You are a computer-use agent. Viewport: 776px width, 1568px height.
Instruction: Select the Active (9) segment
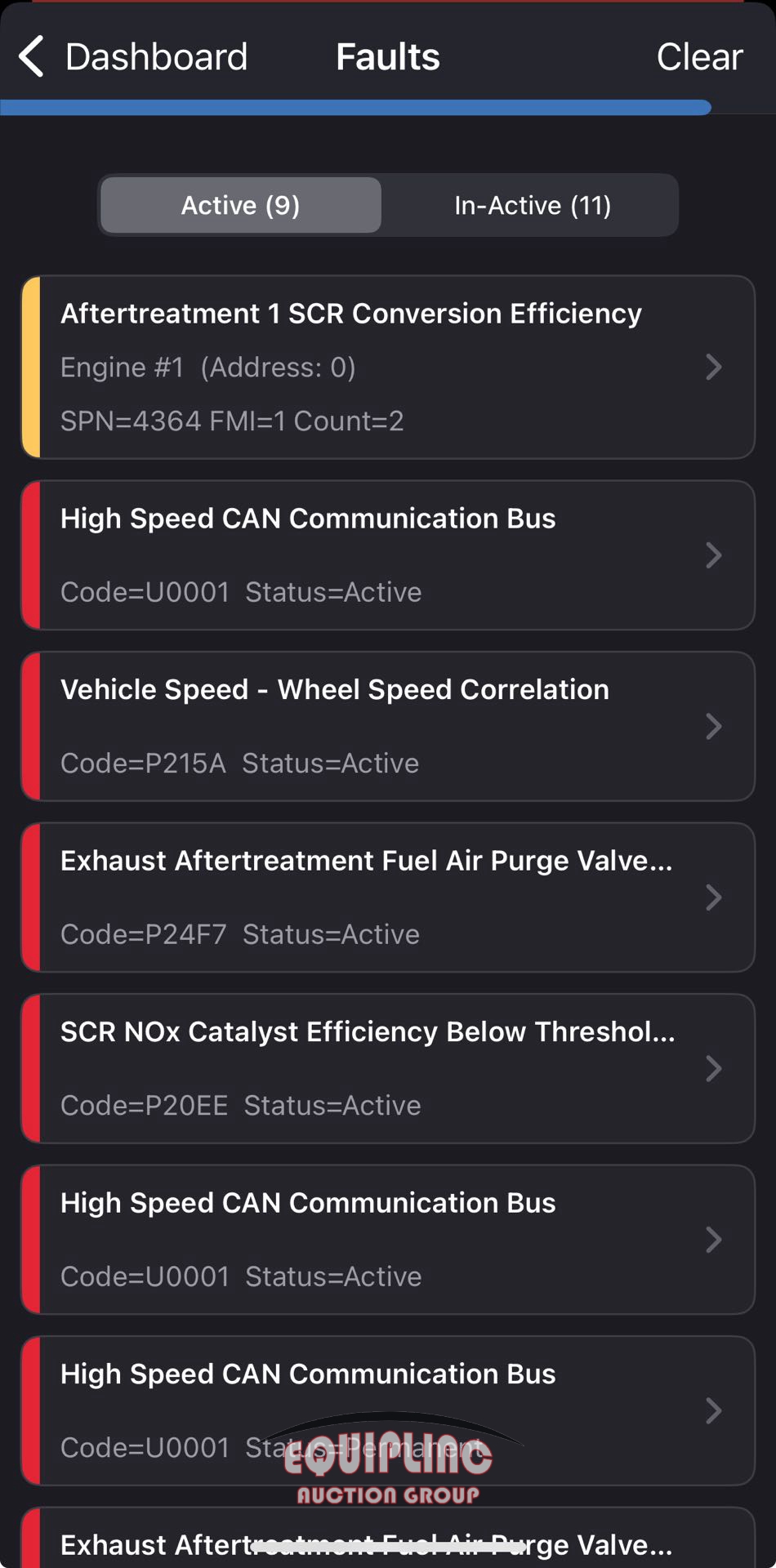[241, 205]
